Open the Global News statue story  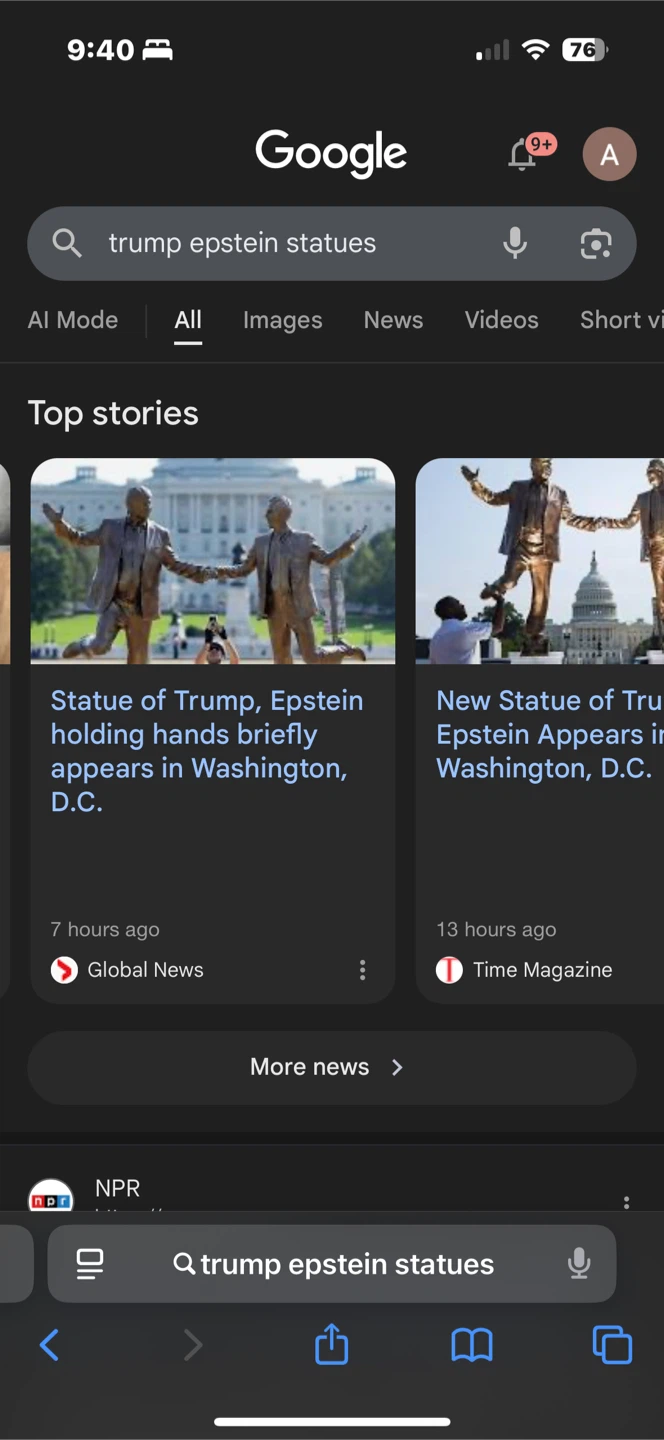coord(207,750)
